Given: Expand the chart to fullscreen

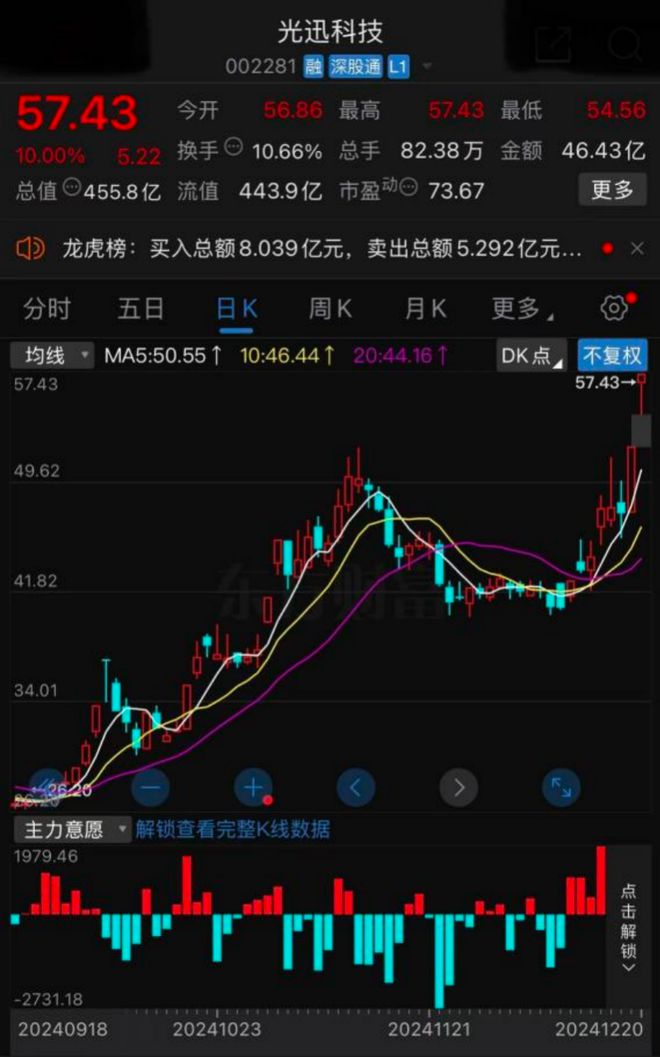Looking at the screenshot, I should pos(561,787).
